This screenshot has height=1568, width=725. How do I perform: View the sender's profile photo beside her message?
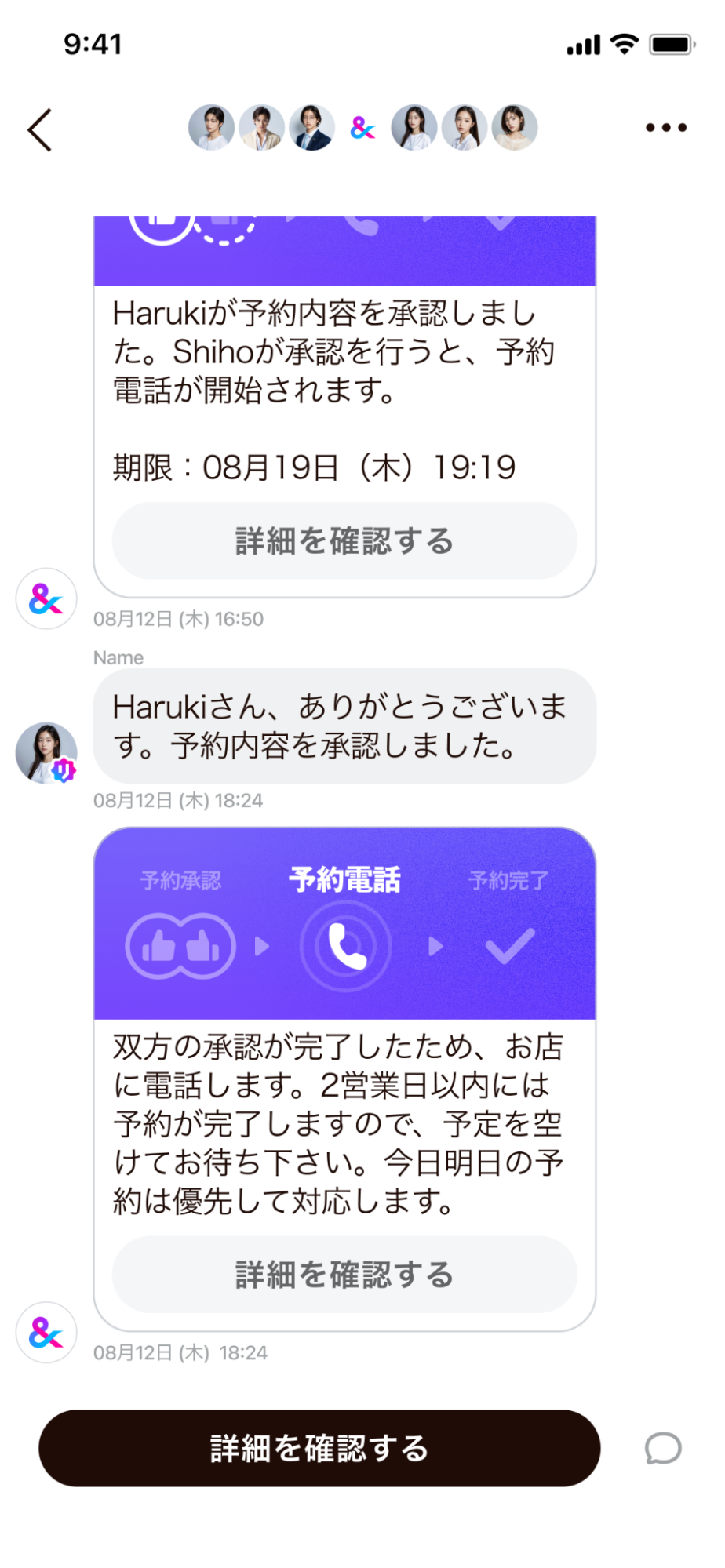[46, 753]
